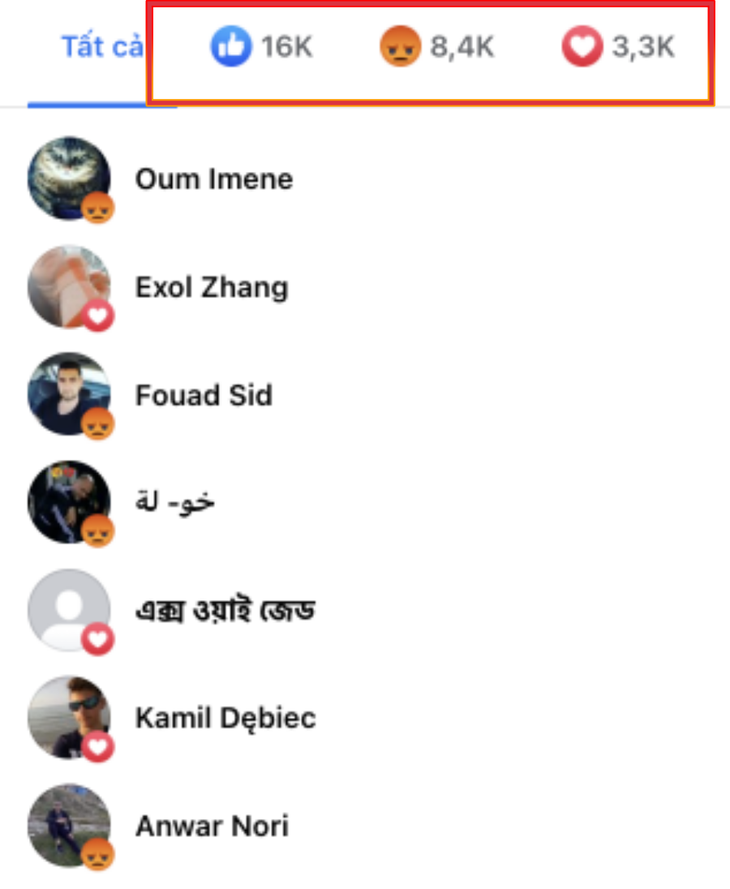Switch to the Tất cả tab
This screenshot has width=730, height=889.
(102, 48)
